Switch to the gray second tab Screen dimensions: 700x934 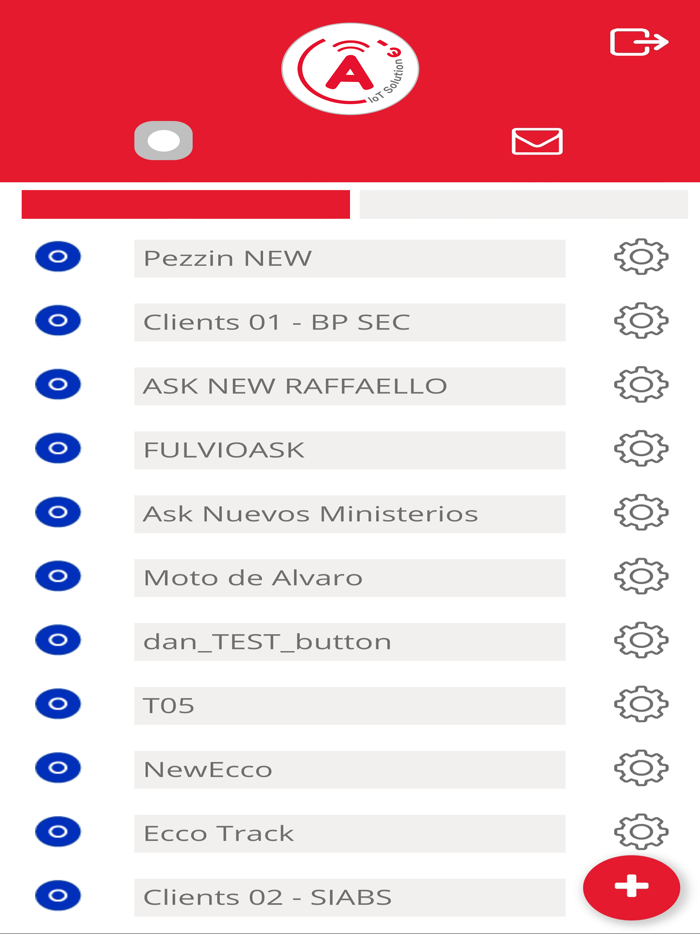(x=523, y=204)
